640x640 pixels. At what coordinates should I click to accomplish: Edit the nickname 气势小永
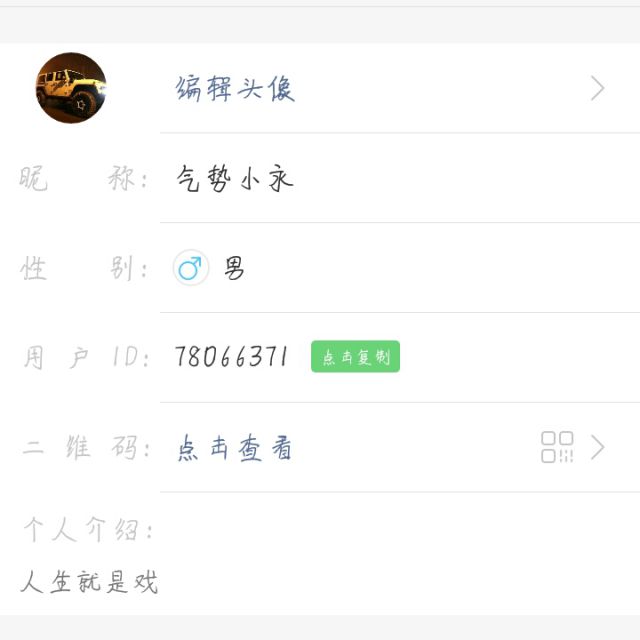[234, 179]
